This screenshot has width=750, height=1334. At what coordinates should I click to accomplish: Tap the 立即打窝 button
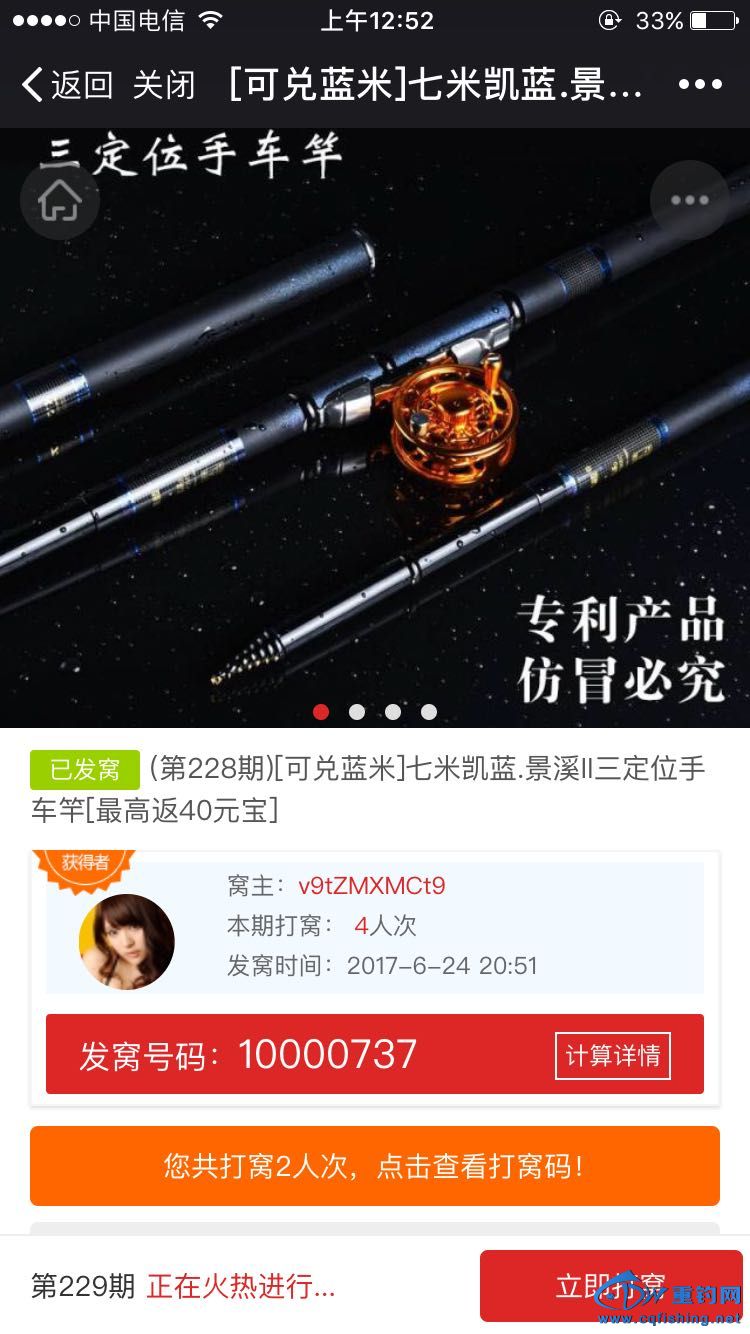(x=610, y=1286)
